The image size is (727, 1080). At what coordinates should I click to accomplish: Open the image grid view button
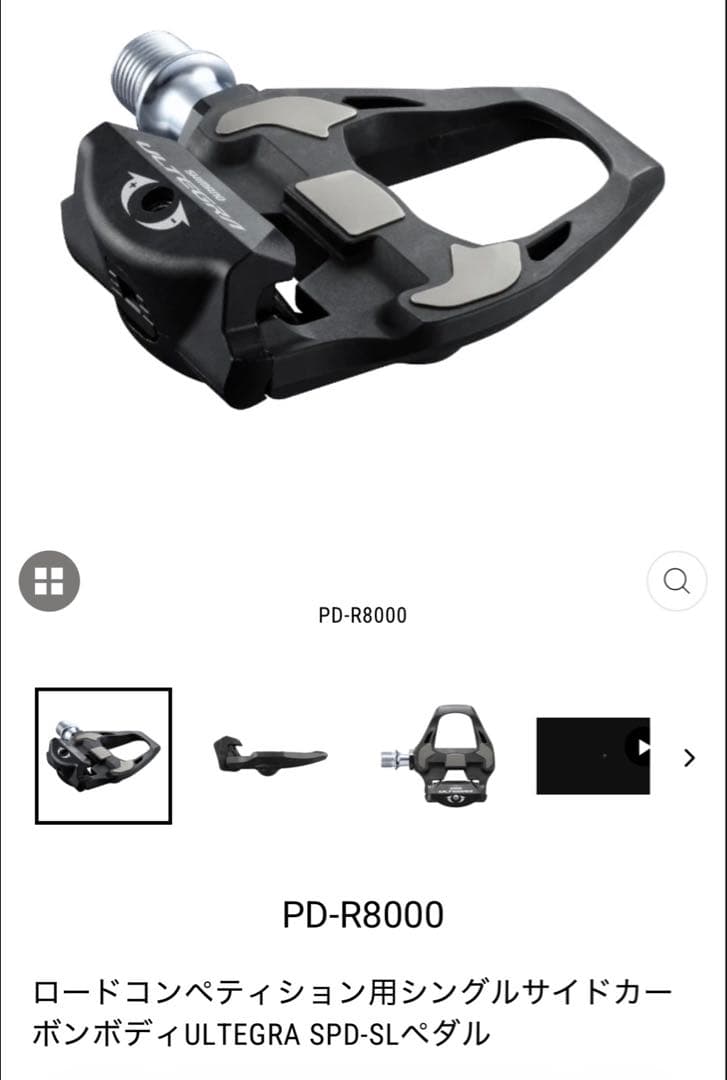pyautogui.click(x=49, y=580)
